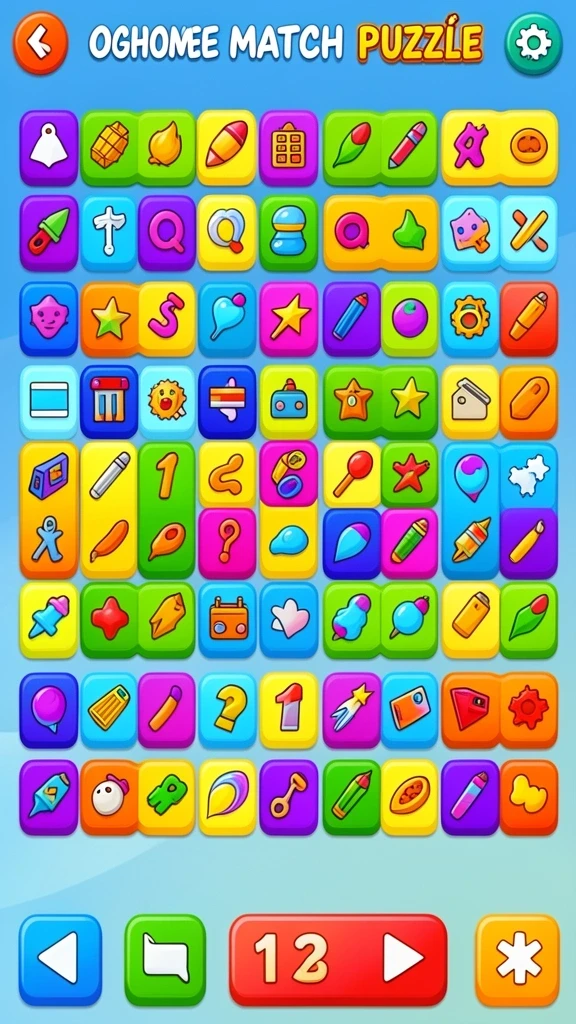This screenshot has width=576, height=1024.
Task: Tap the blue left arrow button
Action: tap(60, 959)
